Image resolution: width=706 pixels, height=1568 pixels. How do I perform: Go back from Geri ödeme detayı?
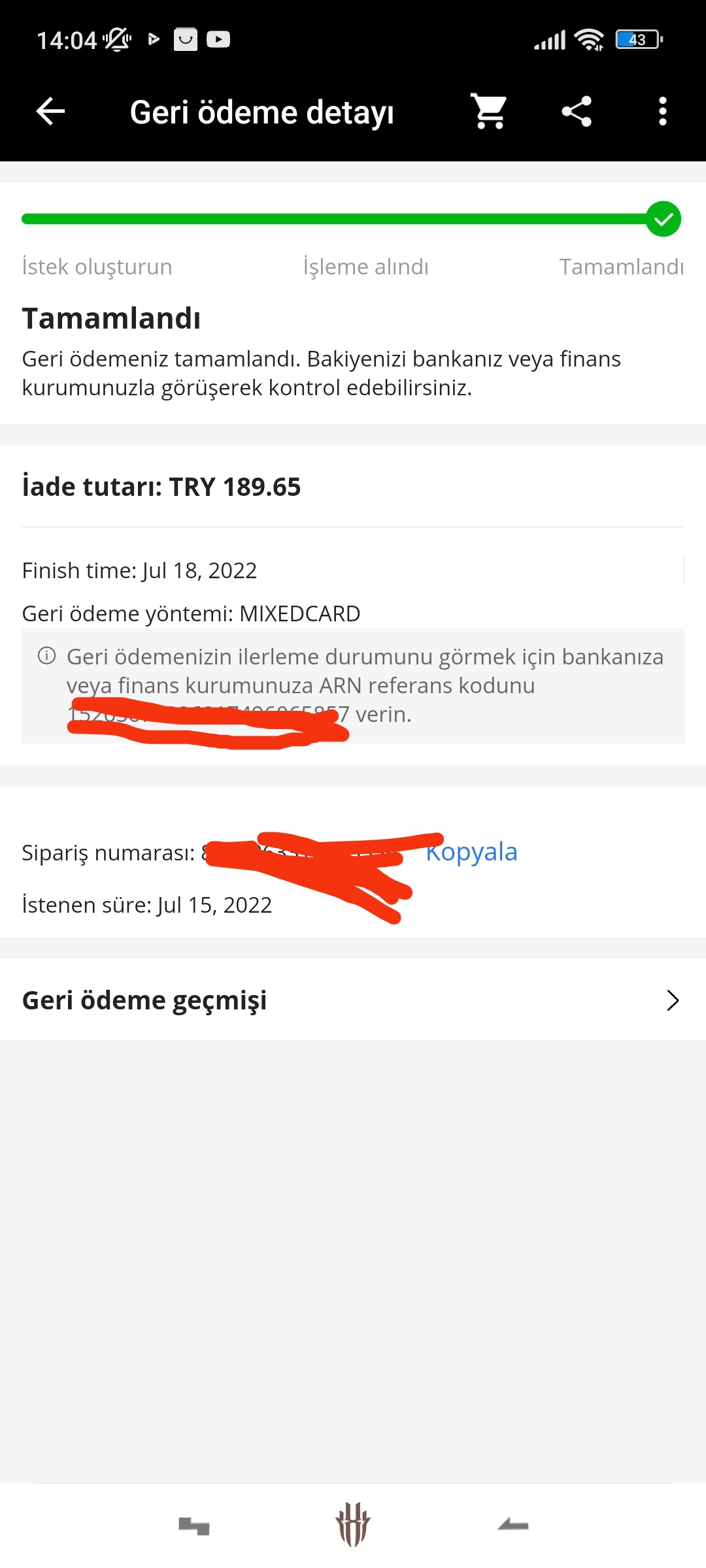point(50,112)
